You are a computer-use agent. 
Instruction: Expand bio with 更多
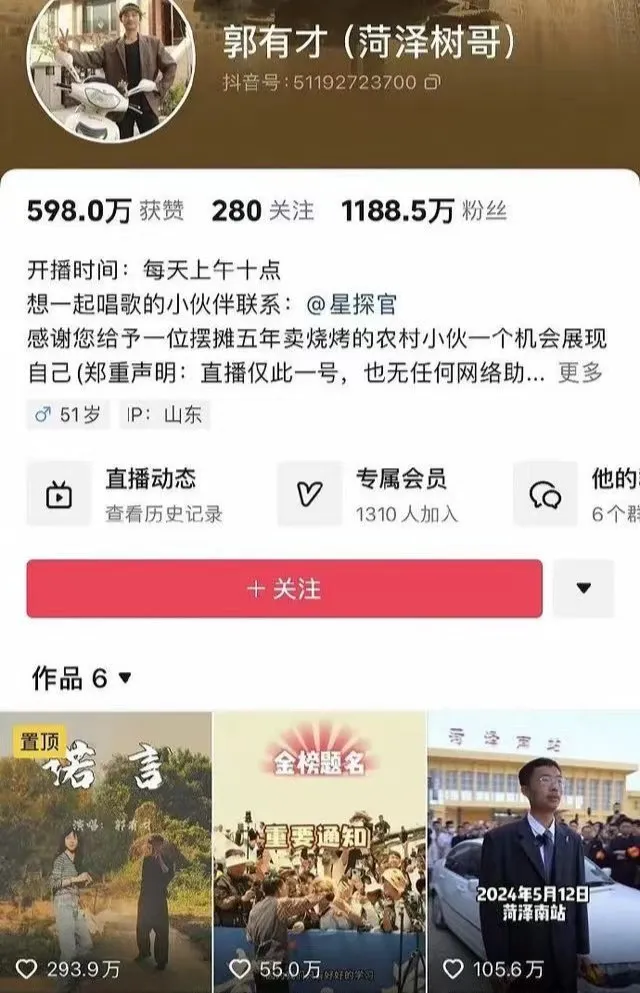coord(579,373)
